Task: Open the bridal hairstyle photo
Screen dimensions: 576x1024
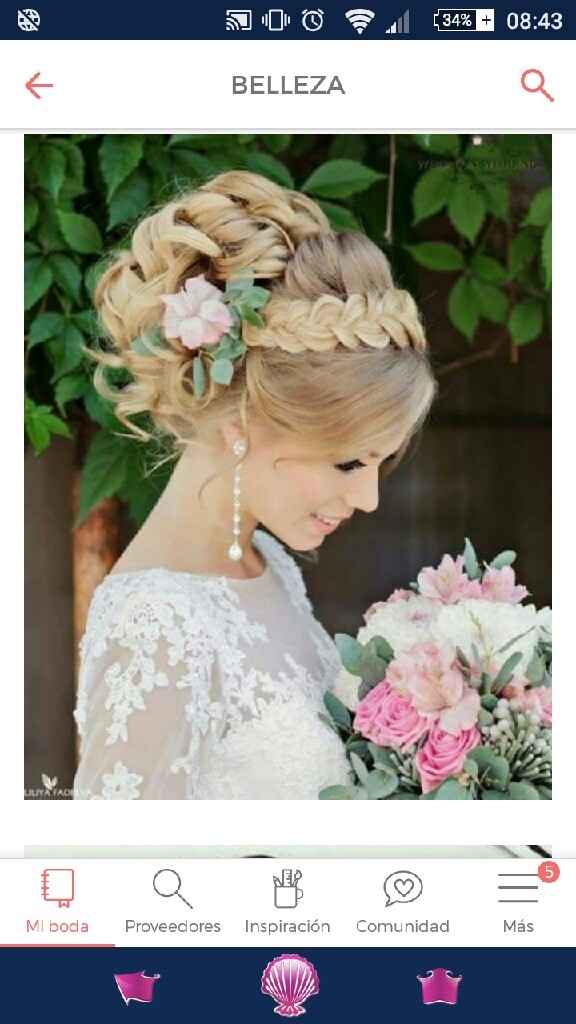Action: [288, 467]
